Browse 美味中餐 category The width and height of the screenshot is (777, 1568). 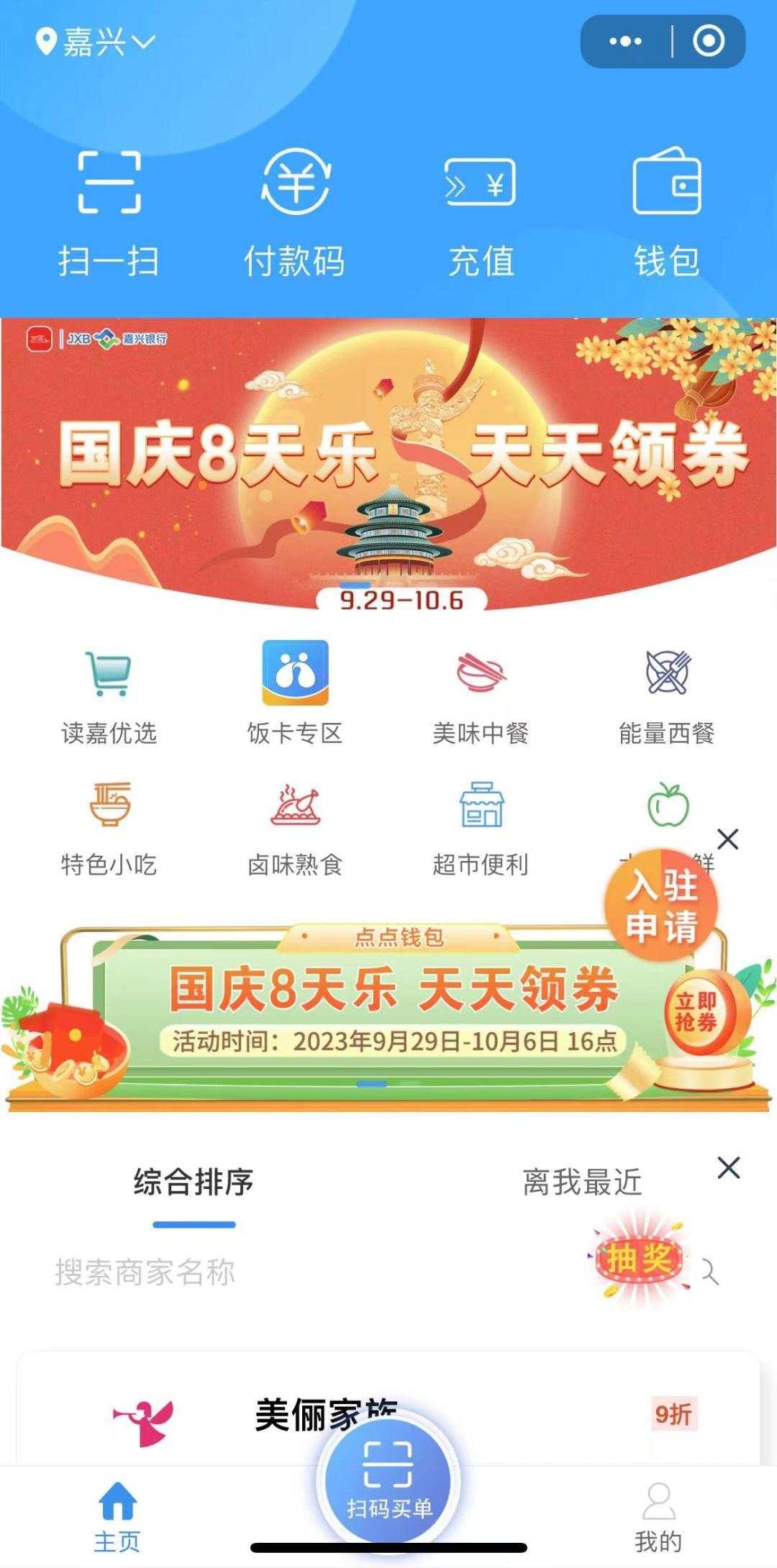pyautogui.click(x=481, y=694)
